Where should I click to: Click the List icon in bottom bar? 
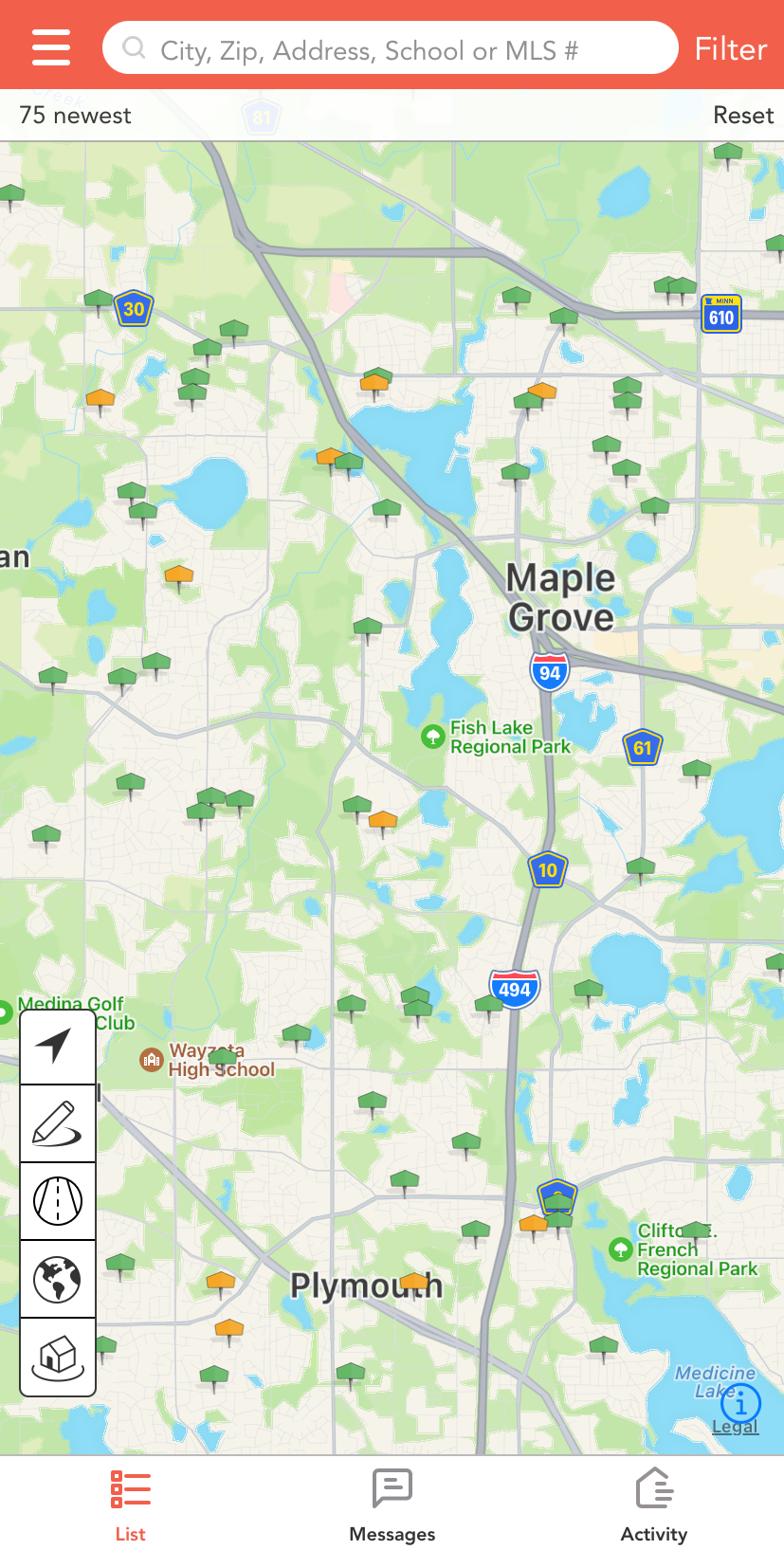(129, 1488)
